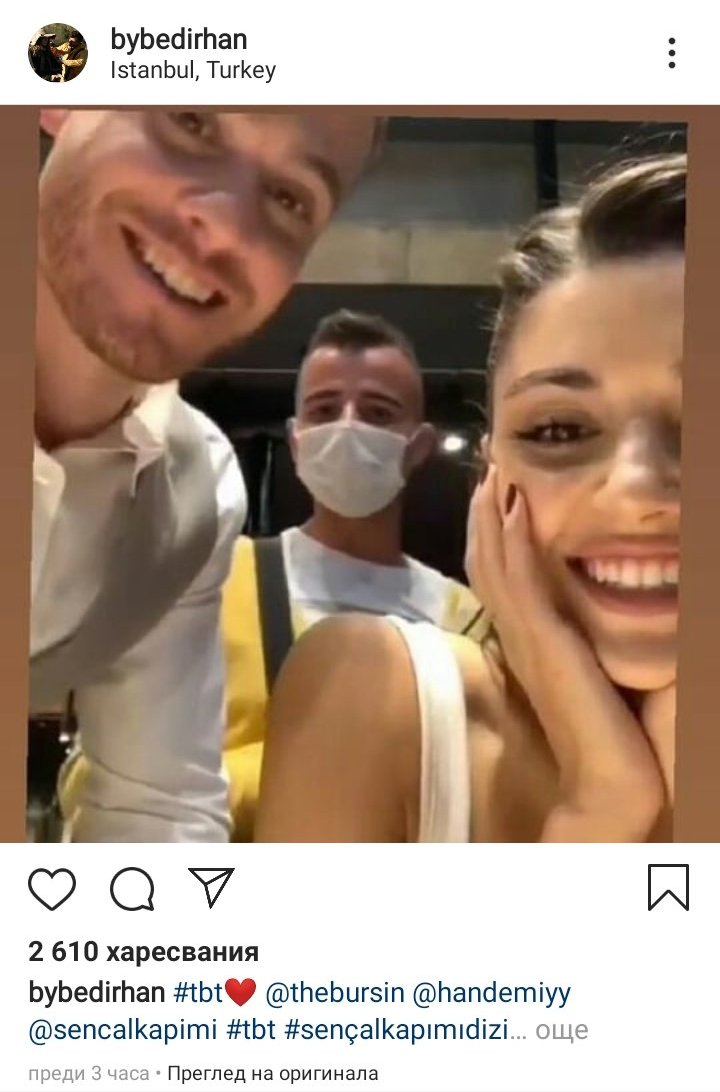Expand the caption with още

point(561,1031)
